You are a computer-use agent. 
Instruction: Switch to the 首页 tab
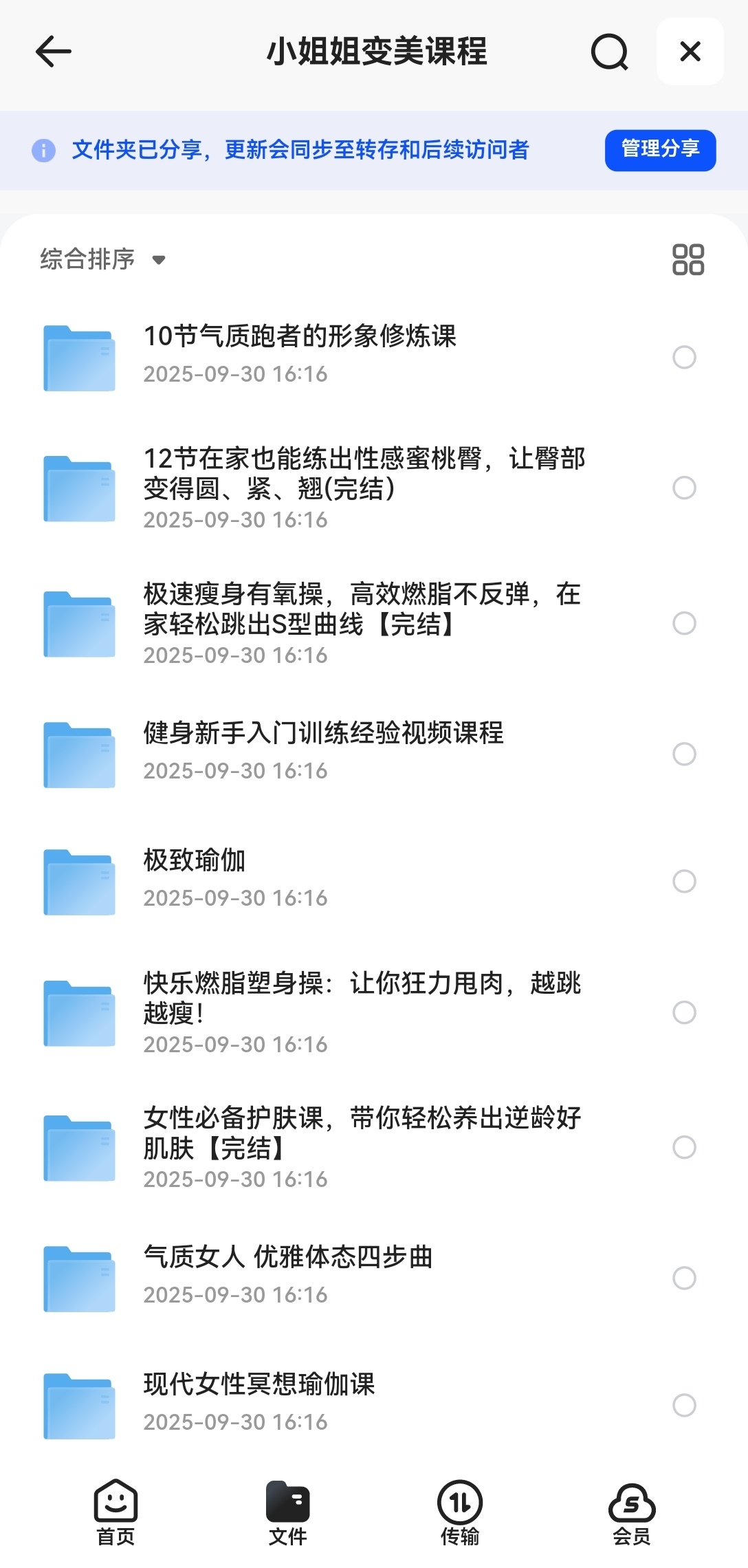tap(115, 1512)
